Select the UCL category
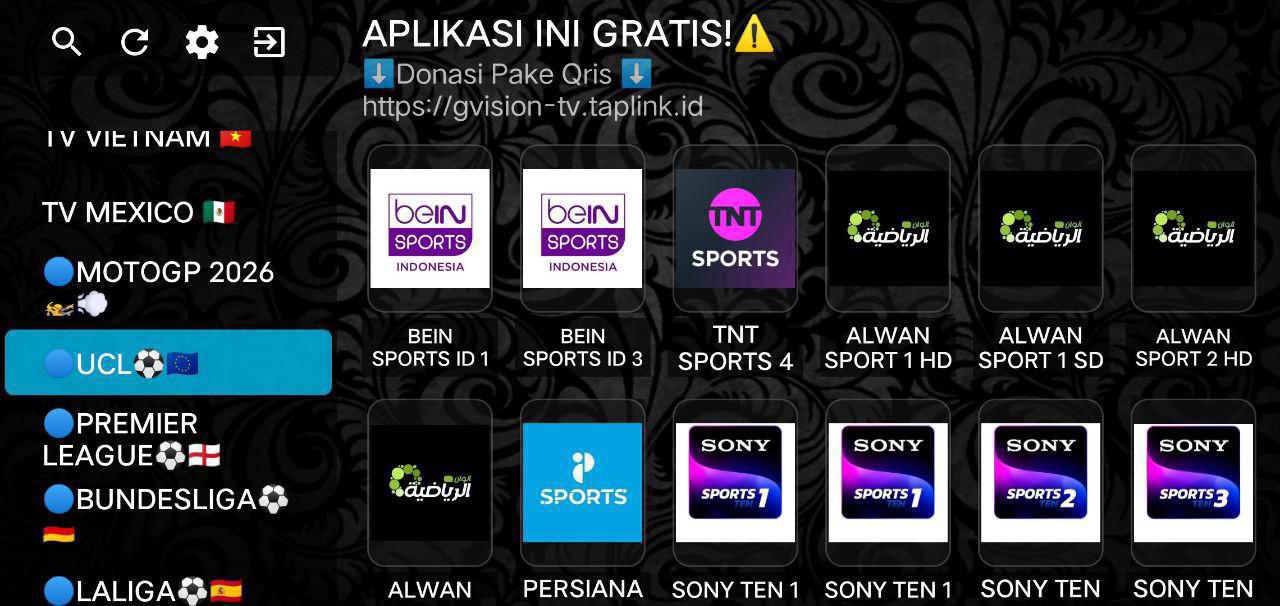 pyautogui.click(x=168, y=363)
